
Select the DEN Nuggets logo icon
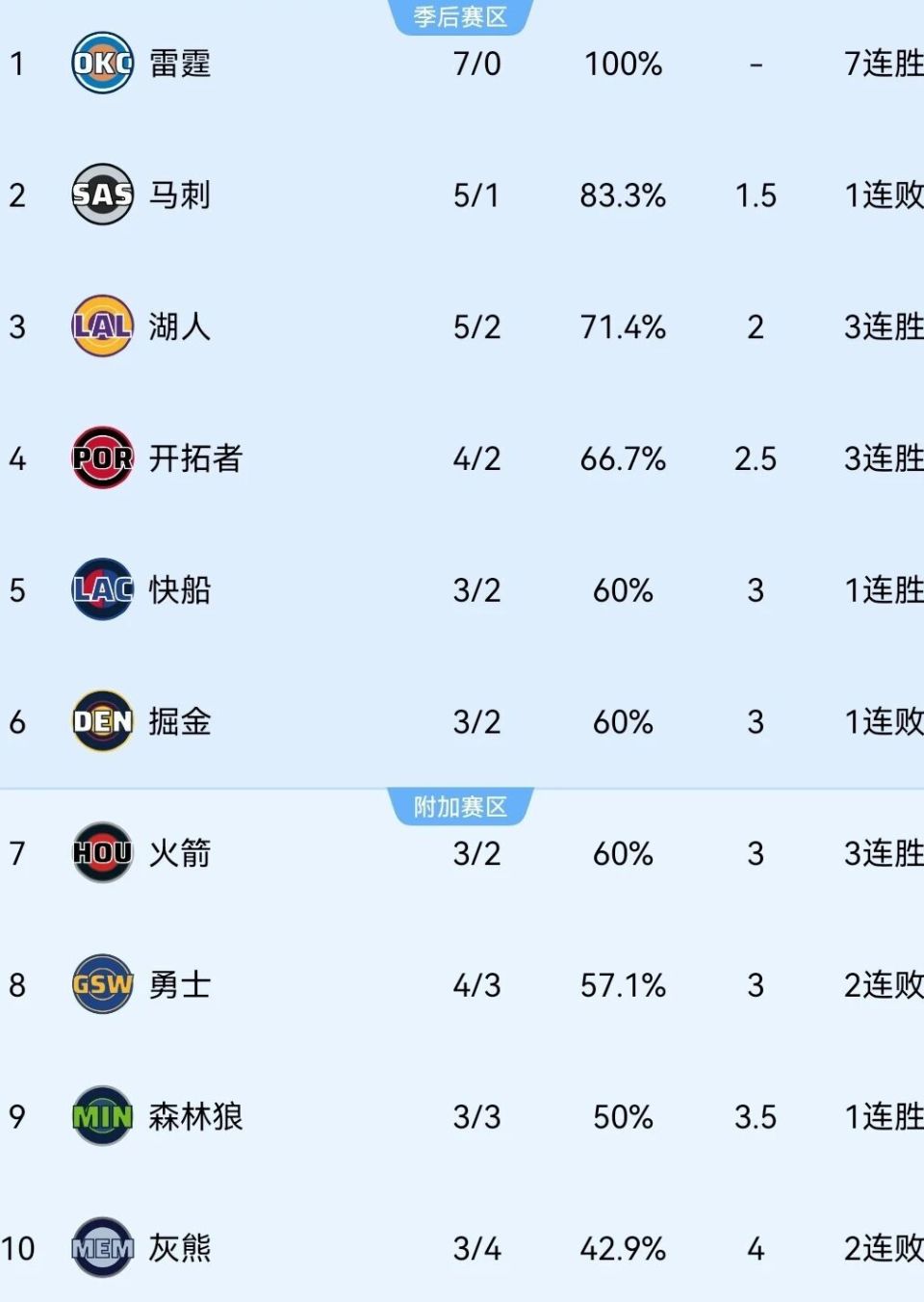[101, 722]
